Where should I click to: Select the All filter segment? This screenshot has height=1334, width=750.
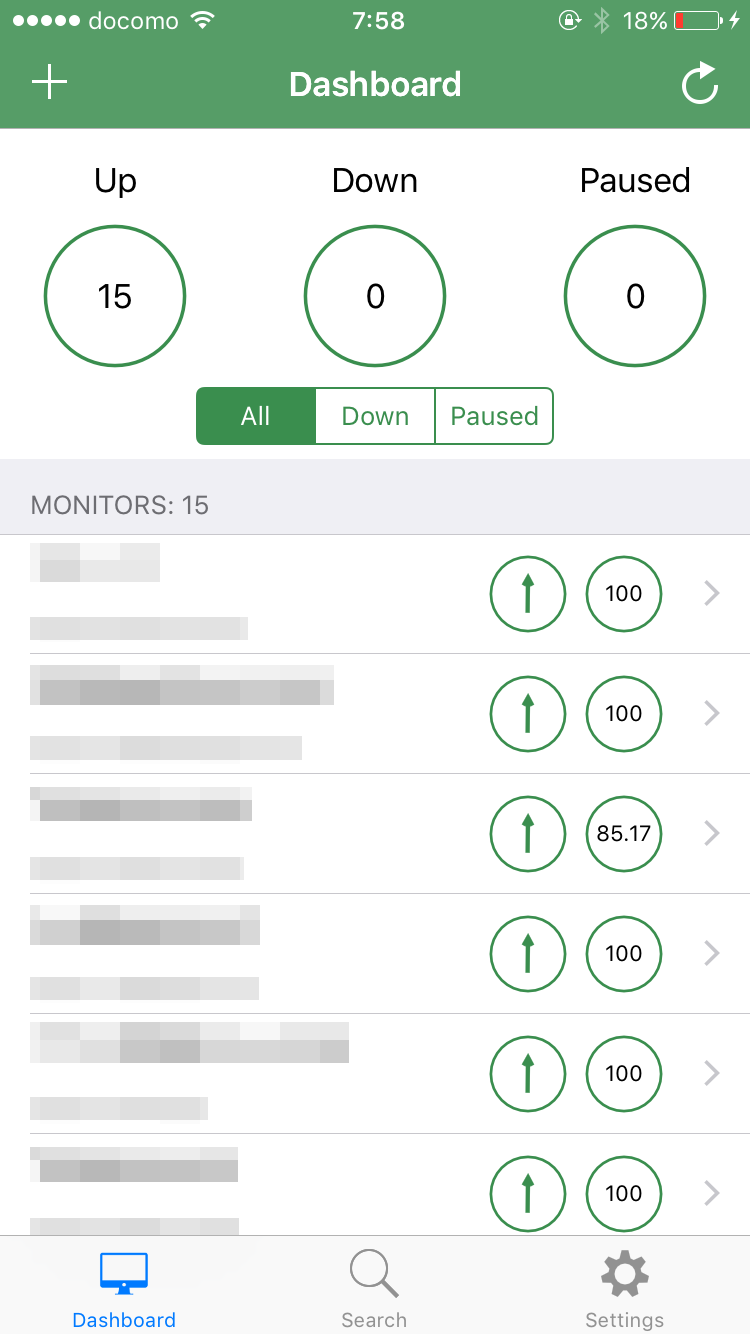256,416
